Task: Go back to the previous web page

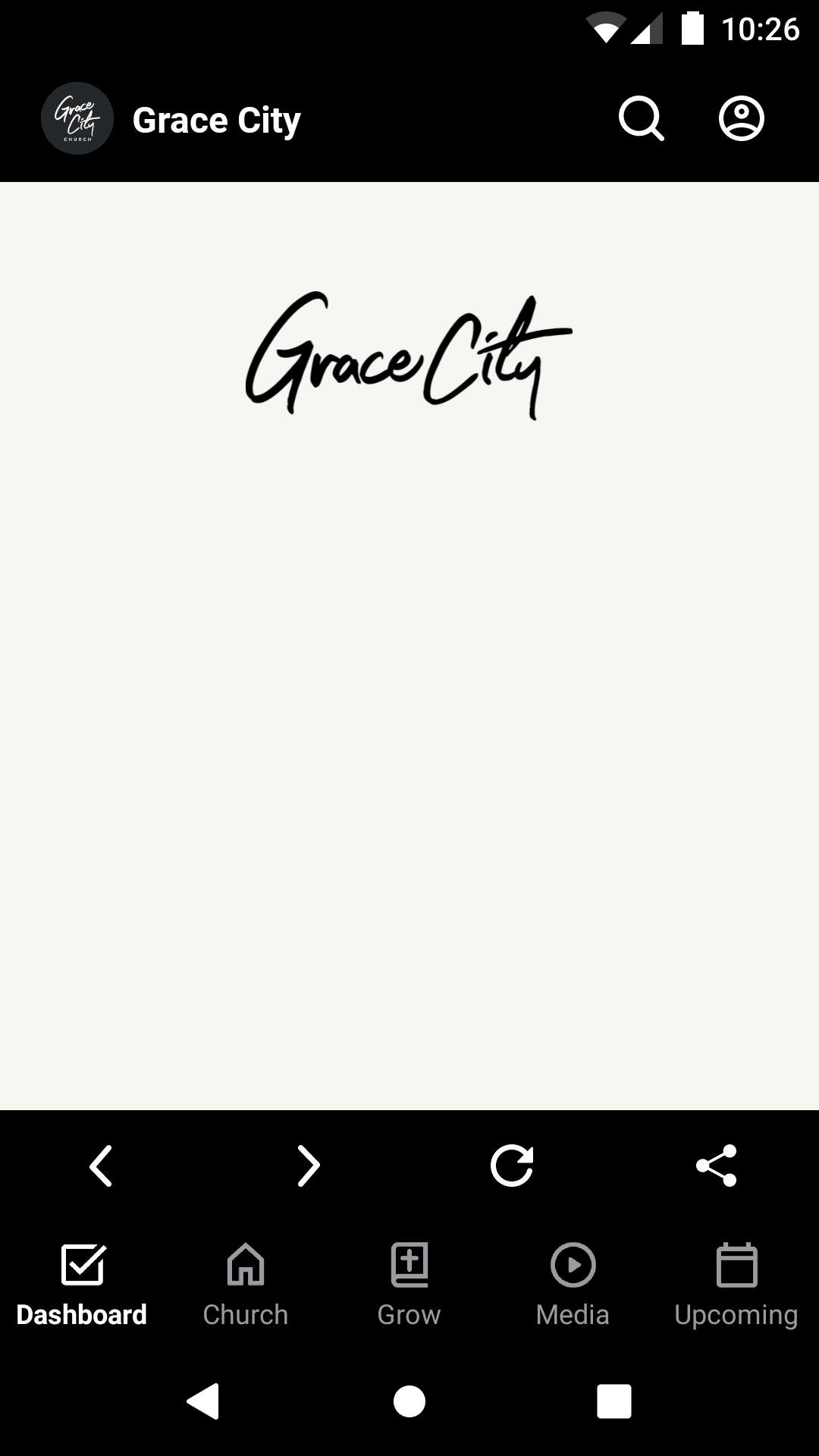Action: point(101,1165)
